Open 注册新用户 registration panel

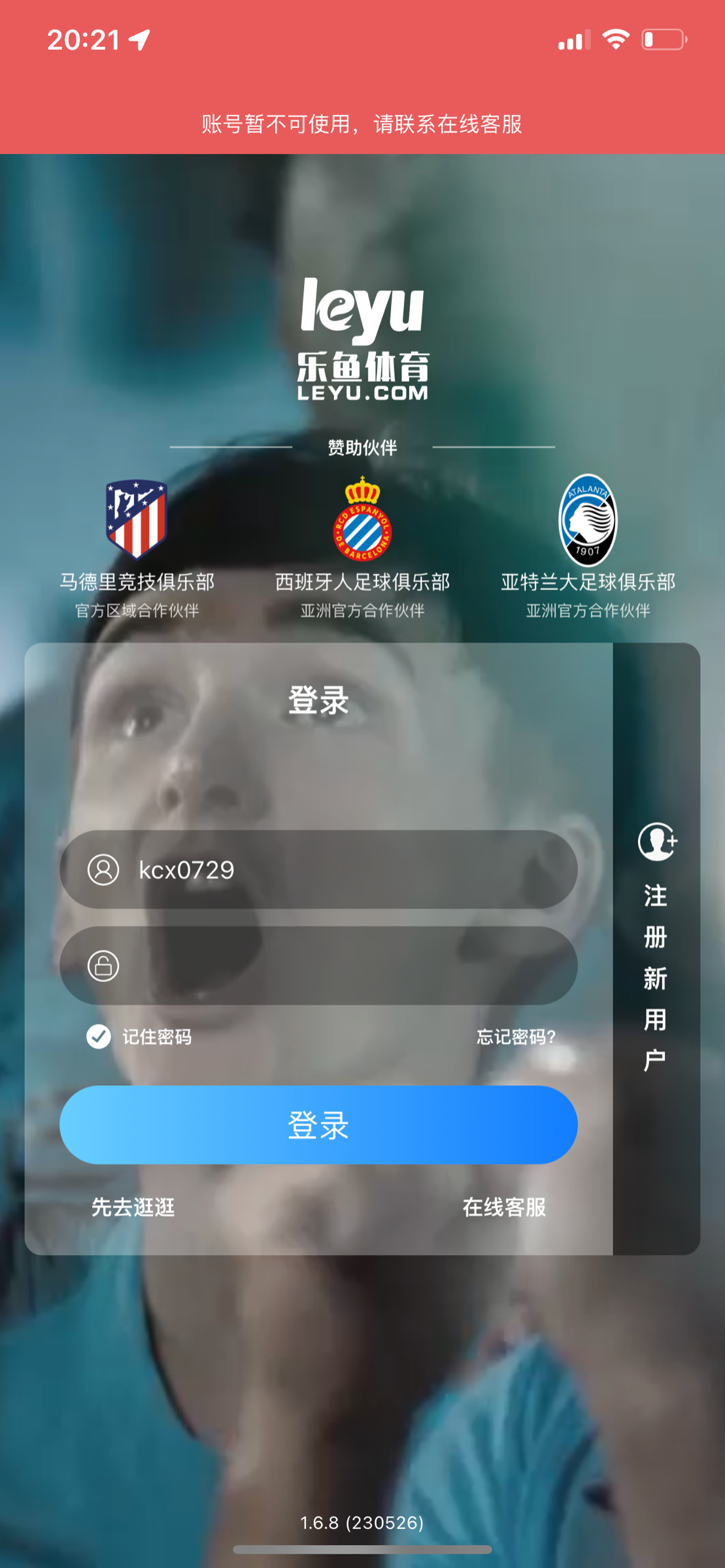tap(656, 947)
